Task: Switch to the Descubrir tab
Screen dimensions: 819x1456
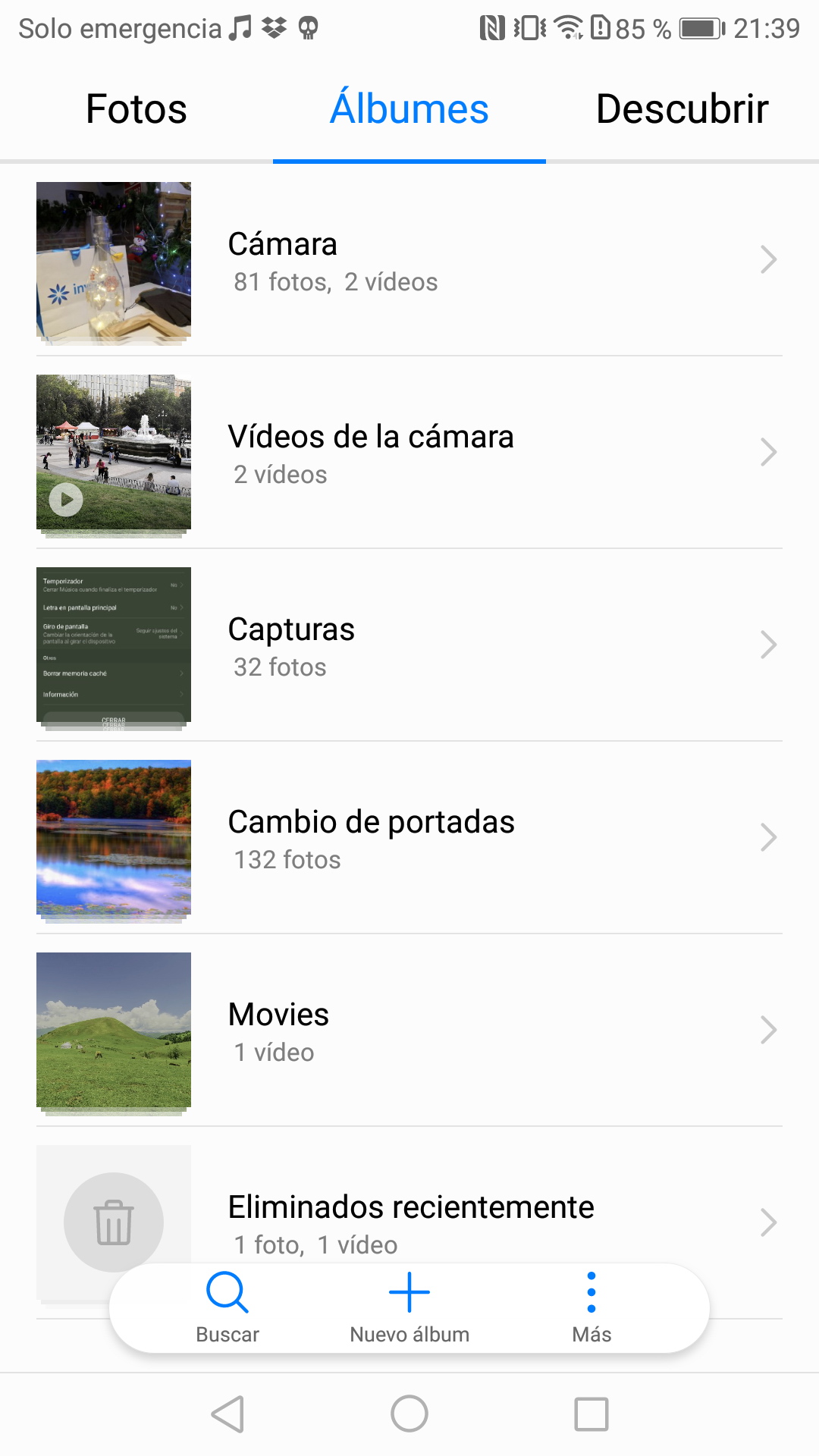Action: tap(682, 109)
